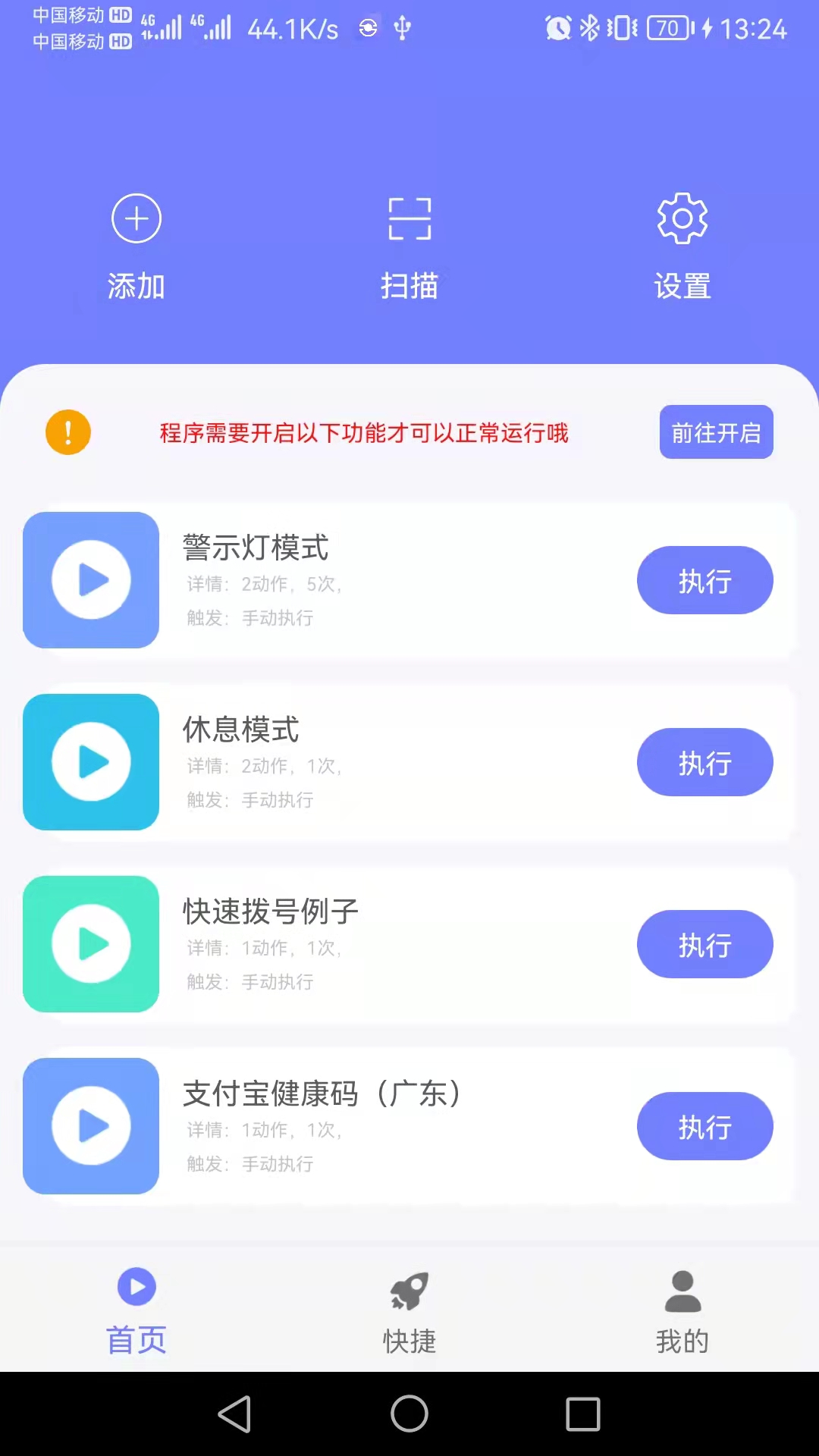Switch to the 首页 tab
The width and height of the screenshot is (819, 1456).
(x=136, y=1312)
